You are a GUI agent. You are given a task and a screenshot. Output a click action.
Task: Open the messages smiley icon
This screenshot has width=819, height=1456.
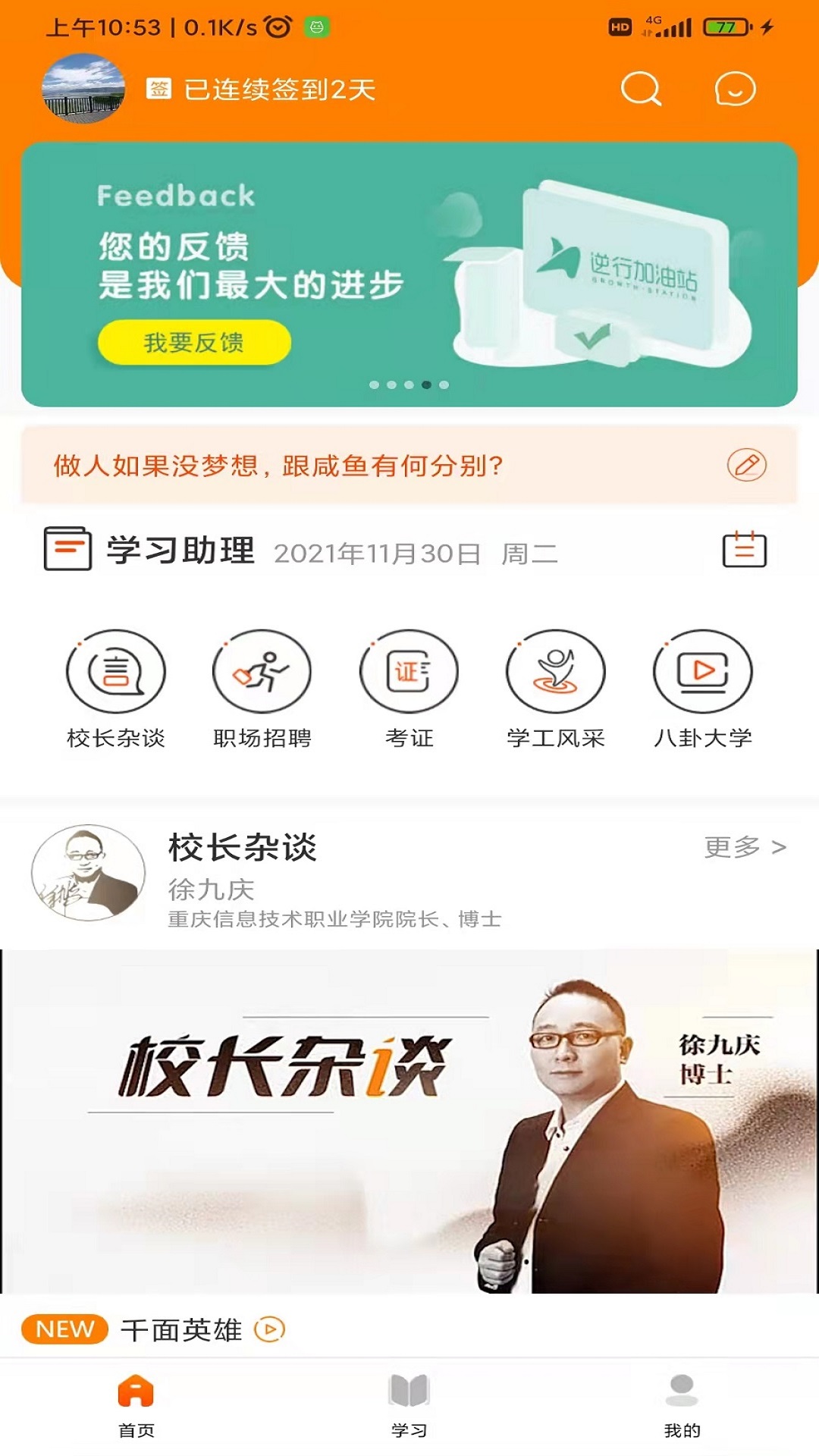(x=735, y=89)
